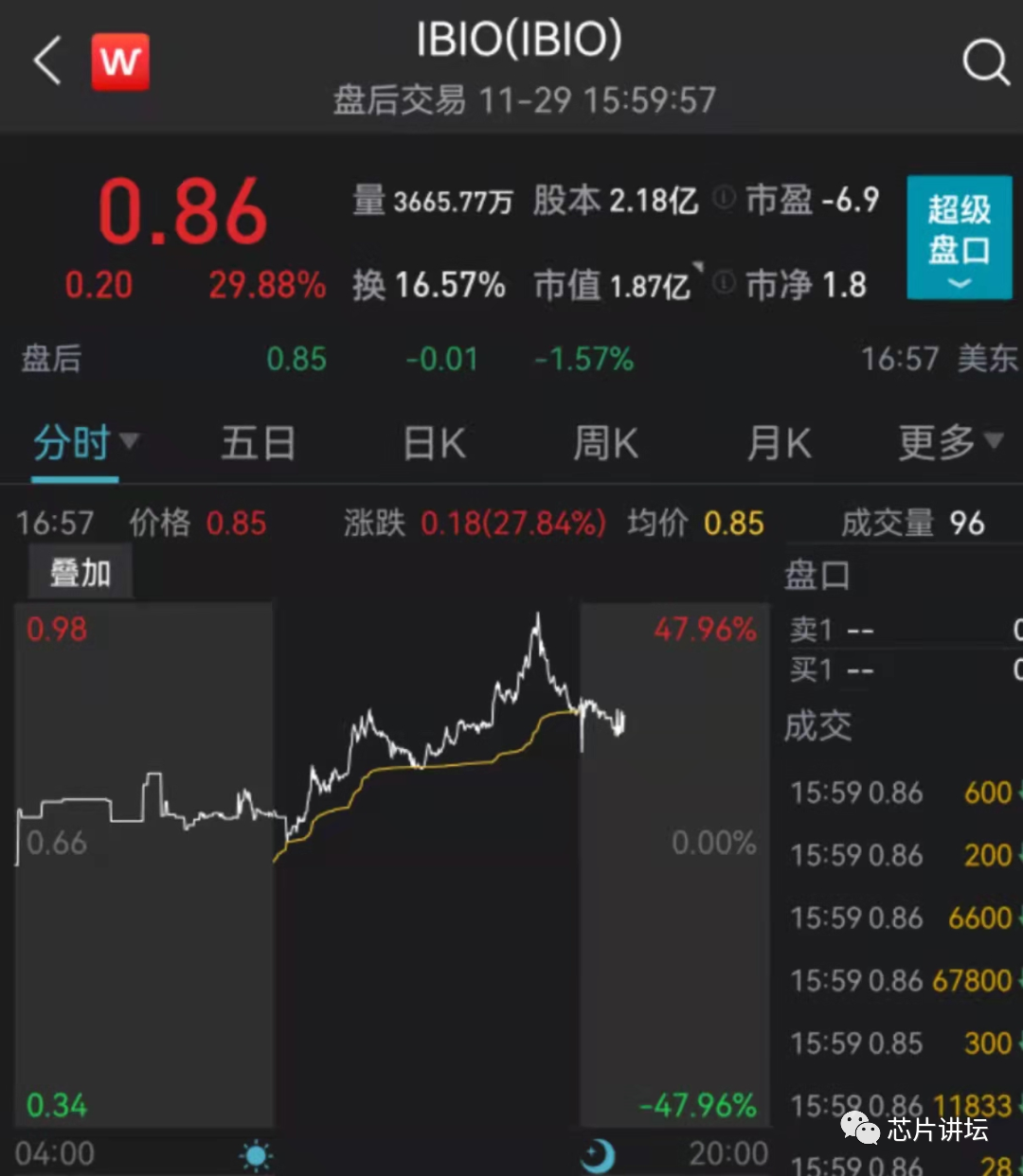Switch to the 五日 chart tab

258,442
